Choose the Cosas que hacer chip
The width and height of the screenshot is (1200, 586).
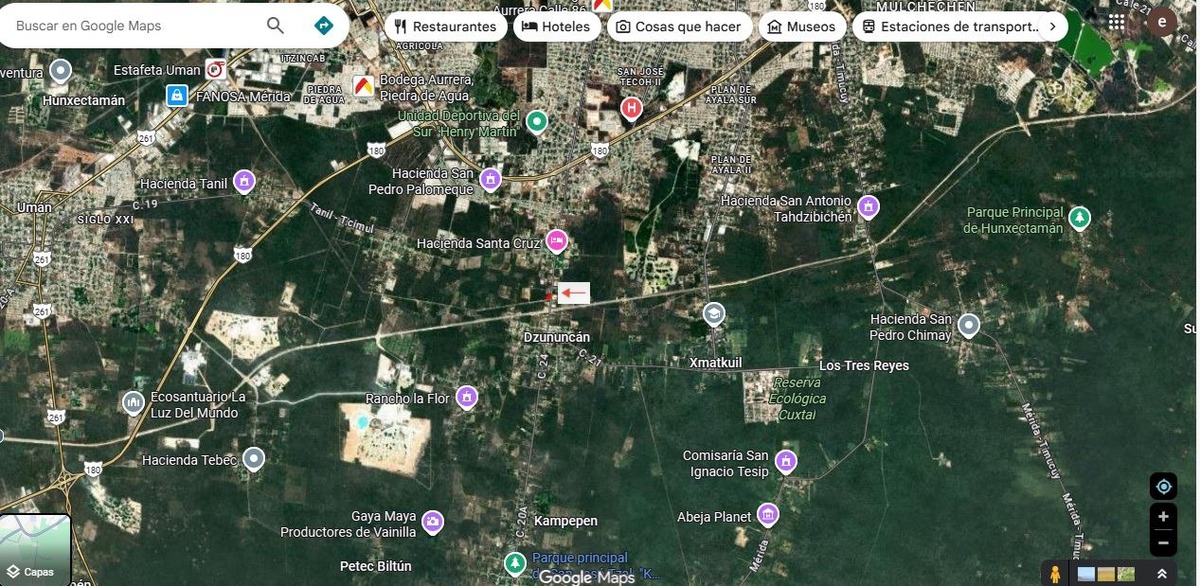tap(679, 27)
